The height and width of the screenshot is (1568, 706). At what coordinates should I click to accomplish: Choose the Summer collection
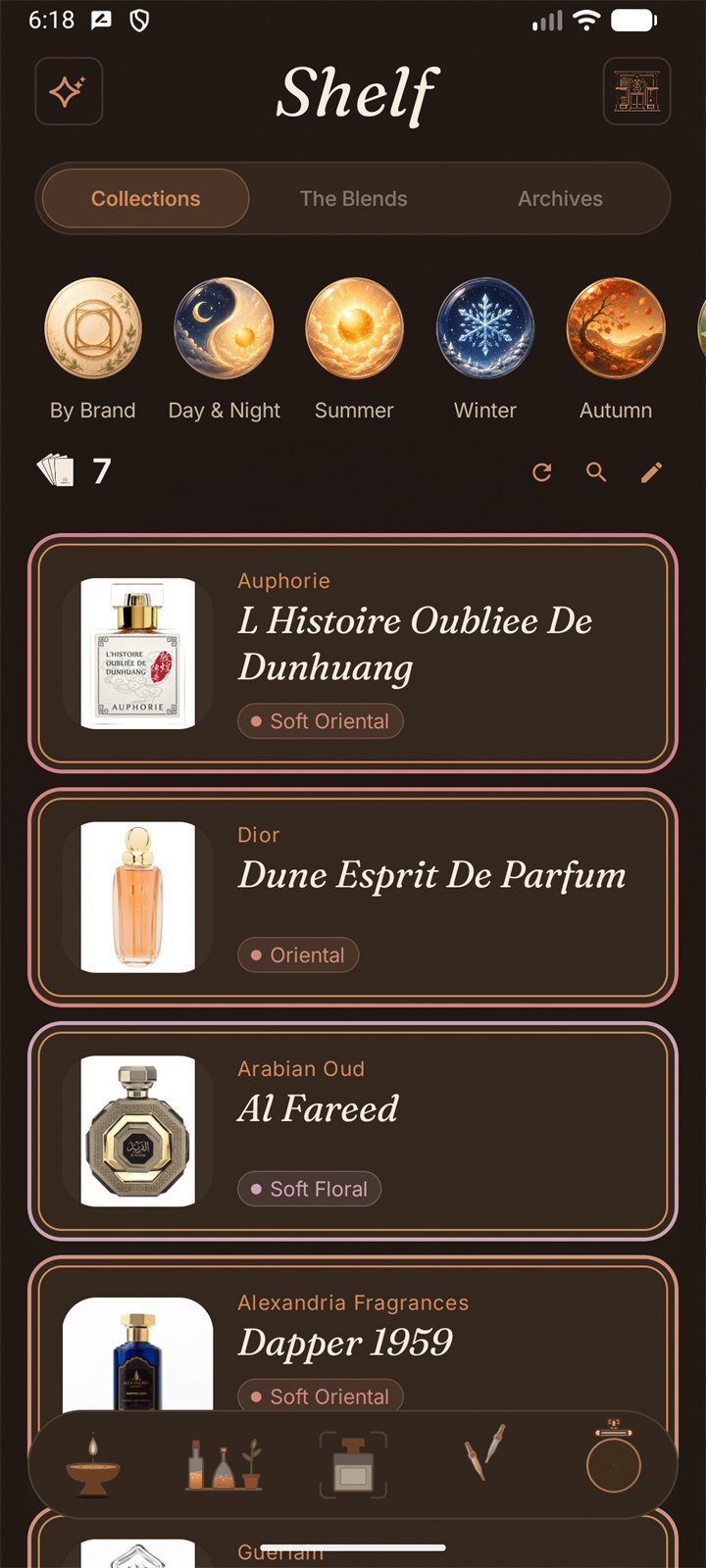(x=354, y=350)
